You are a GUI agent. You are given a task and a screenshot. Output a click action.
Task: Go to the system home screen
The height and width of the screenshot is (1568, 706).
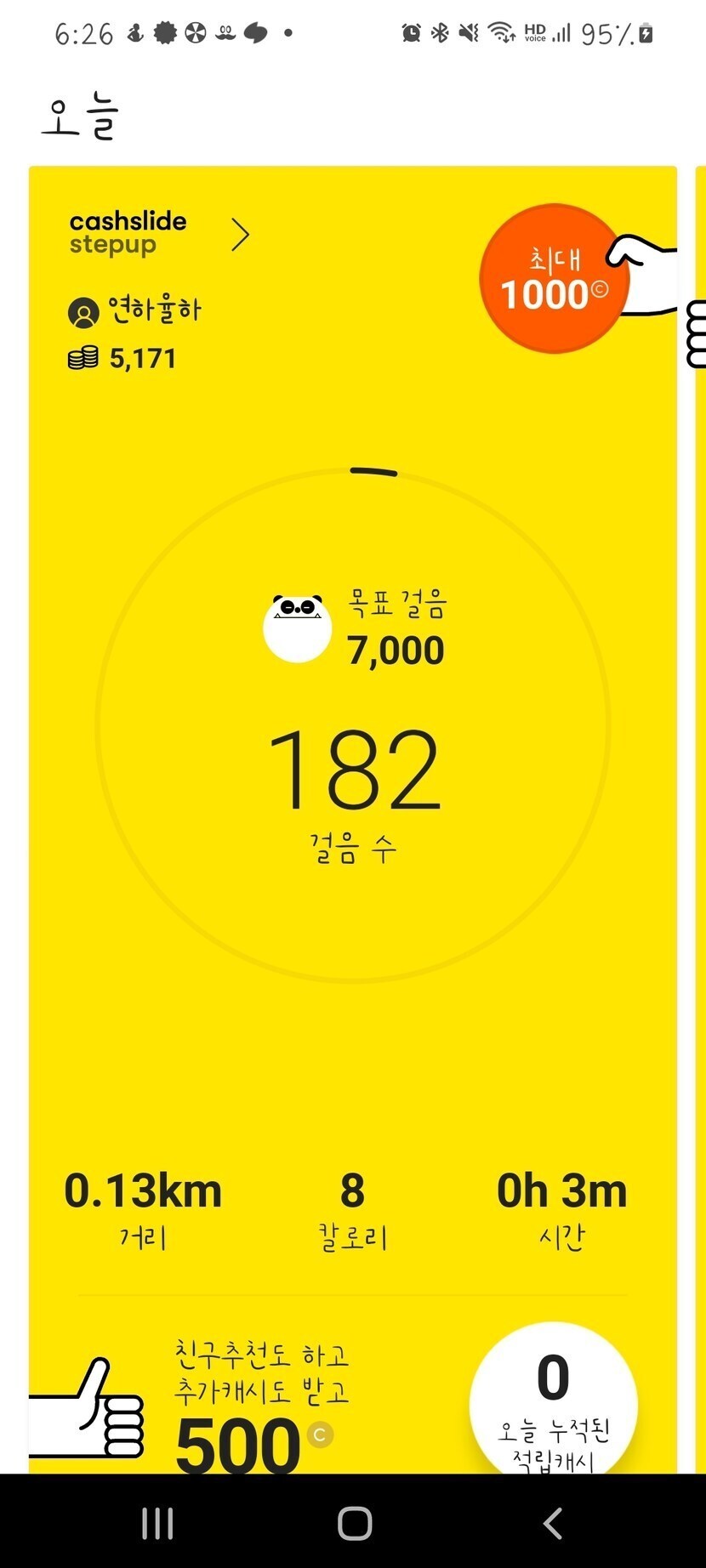355,1523
